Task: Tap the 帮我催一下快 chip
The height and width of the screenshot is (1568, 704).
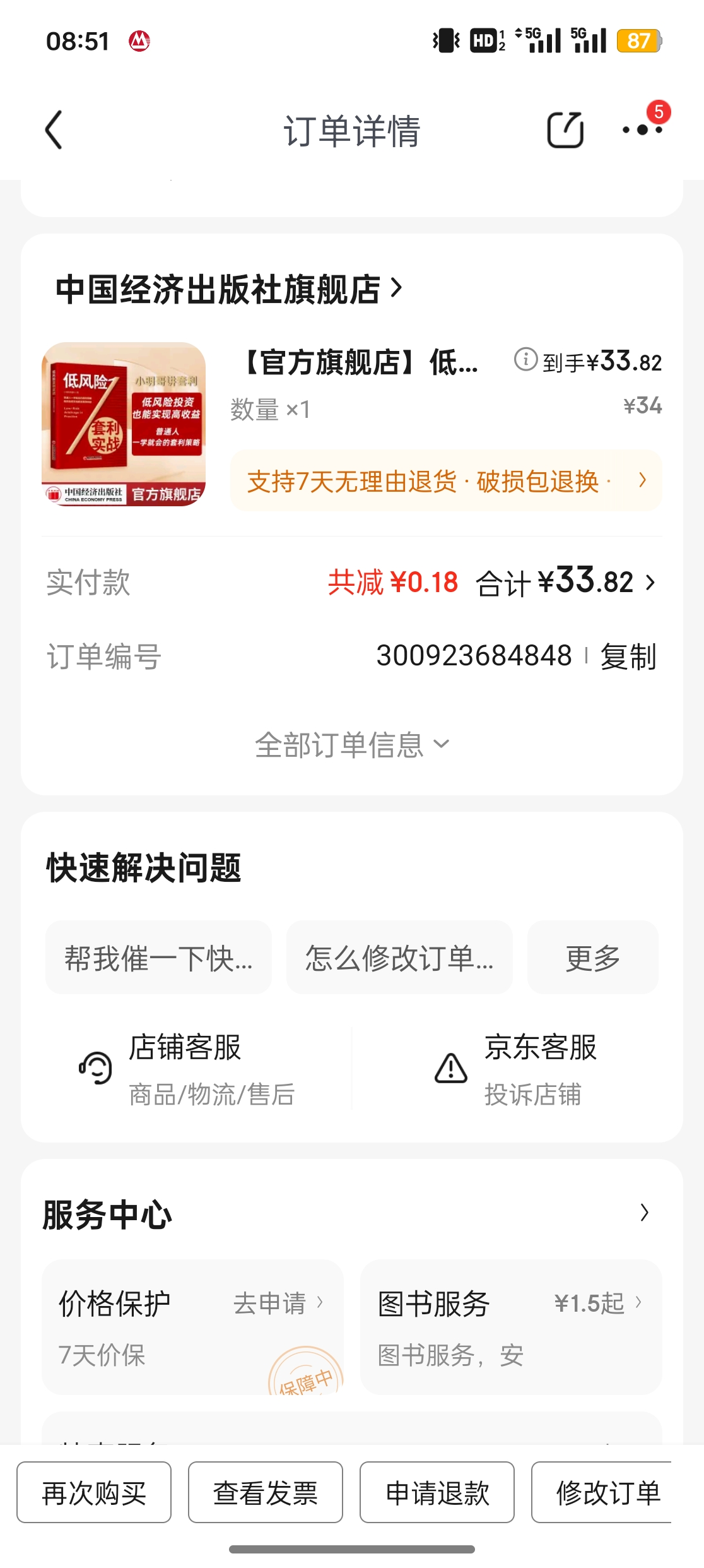Action: 158,958
